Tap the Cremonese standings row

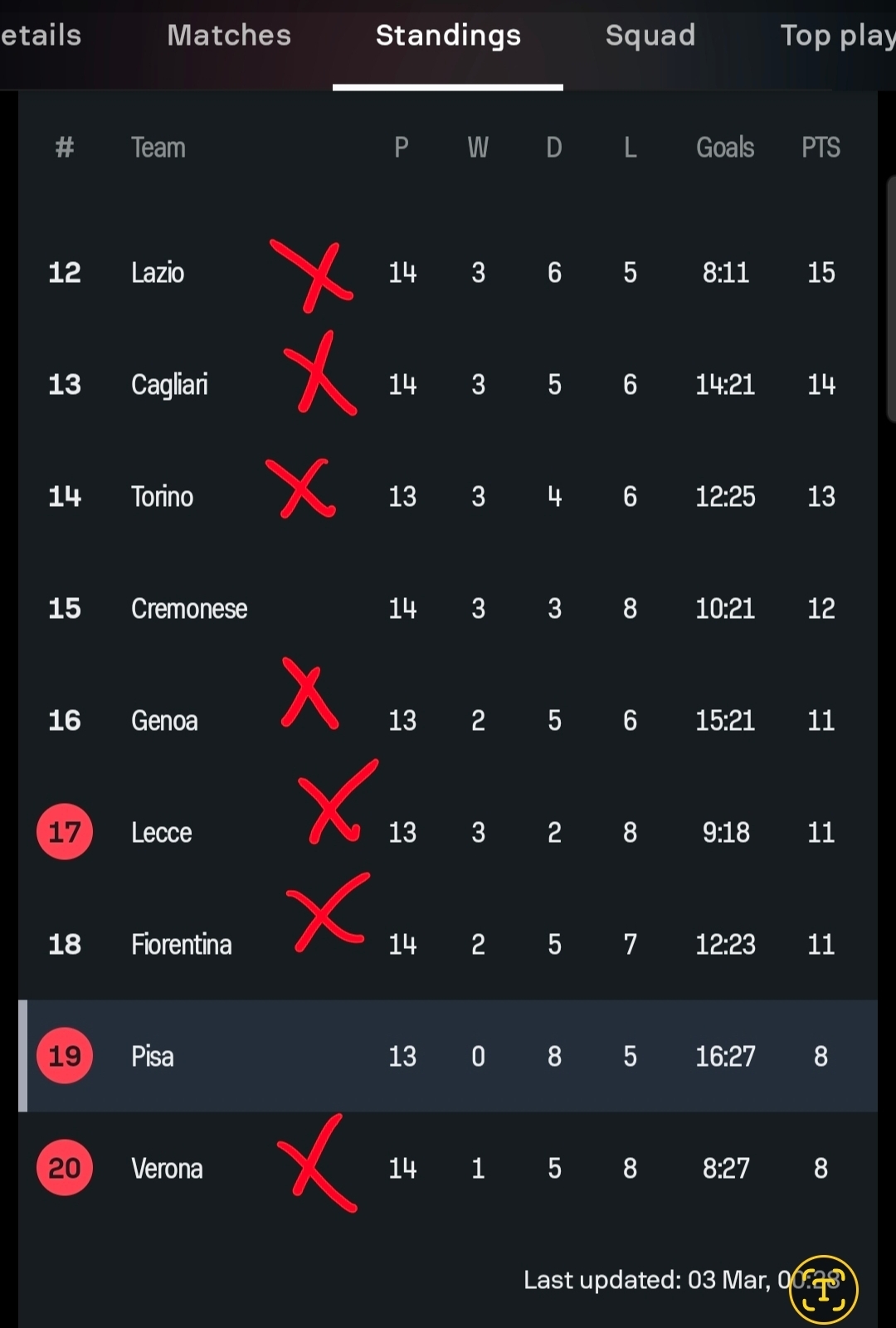[448, 608]
